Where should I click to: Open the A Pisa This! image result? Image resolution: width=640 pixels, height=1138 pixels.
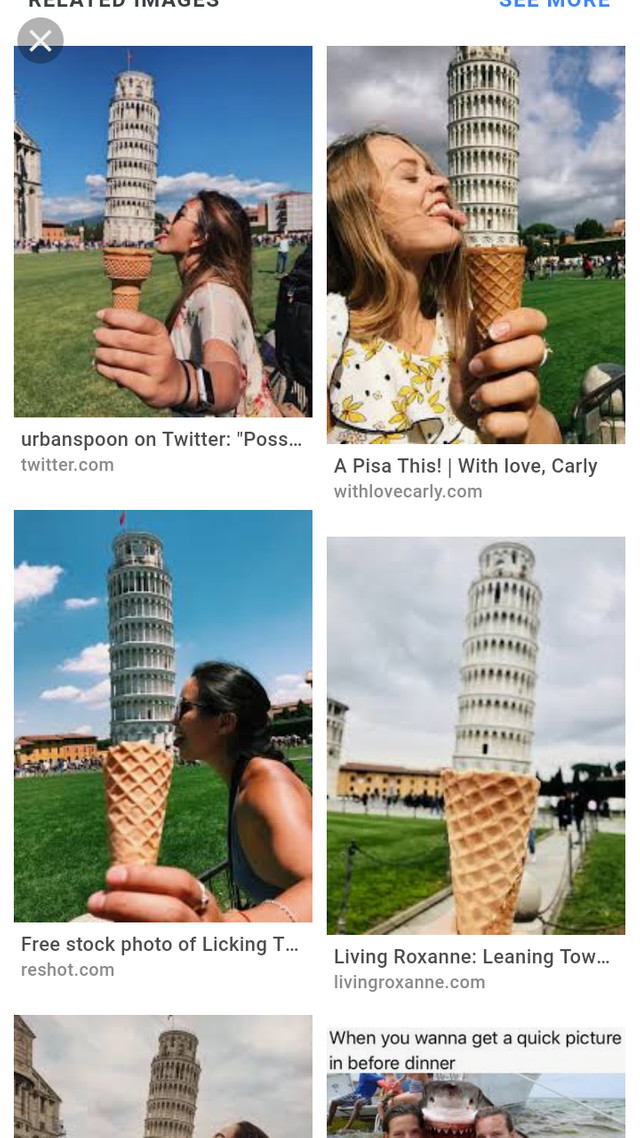(x=476, y=245)
